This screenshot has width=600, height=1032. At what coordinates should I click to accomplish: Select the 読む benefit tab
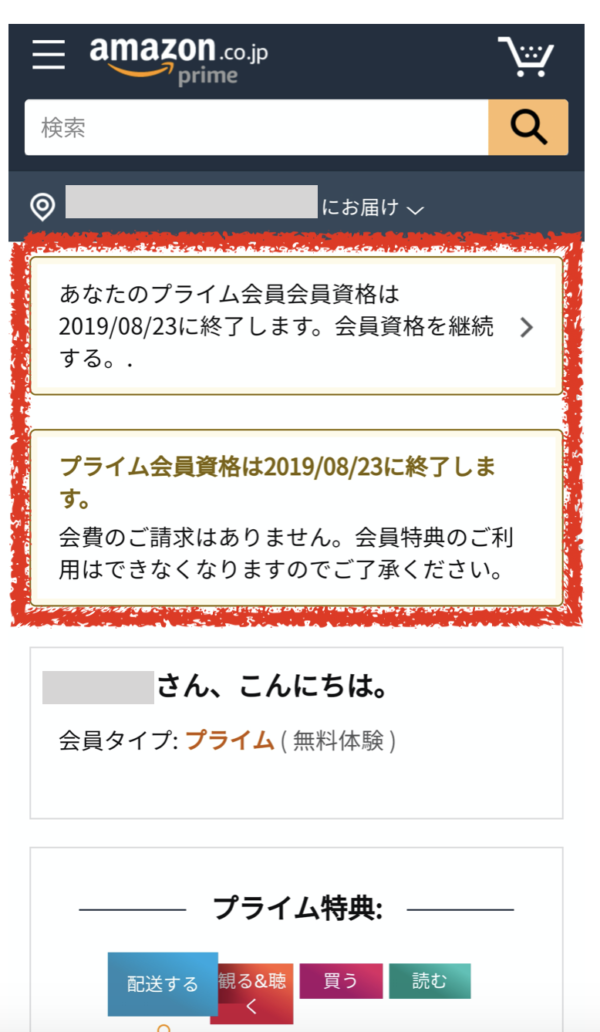coord(430,981)
